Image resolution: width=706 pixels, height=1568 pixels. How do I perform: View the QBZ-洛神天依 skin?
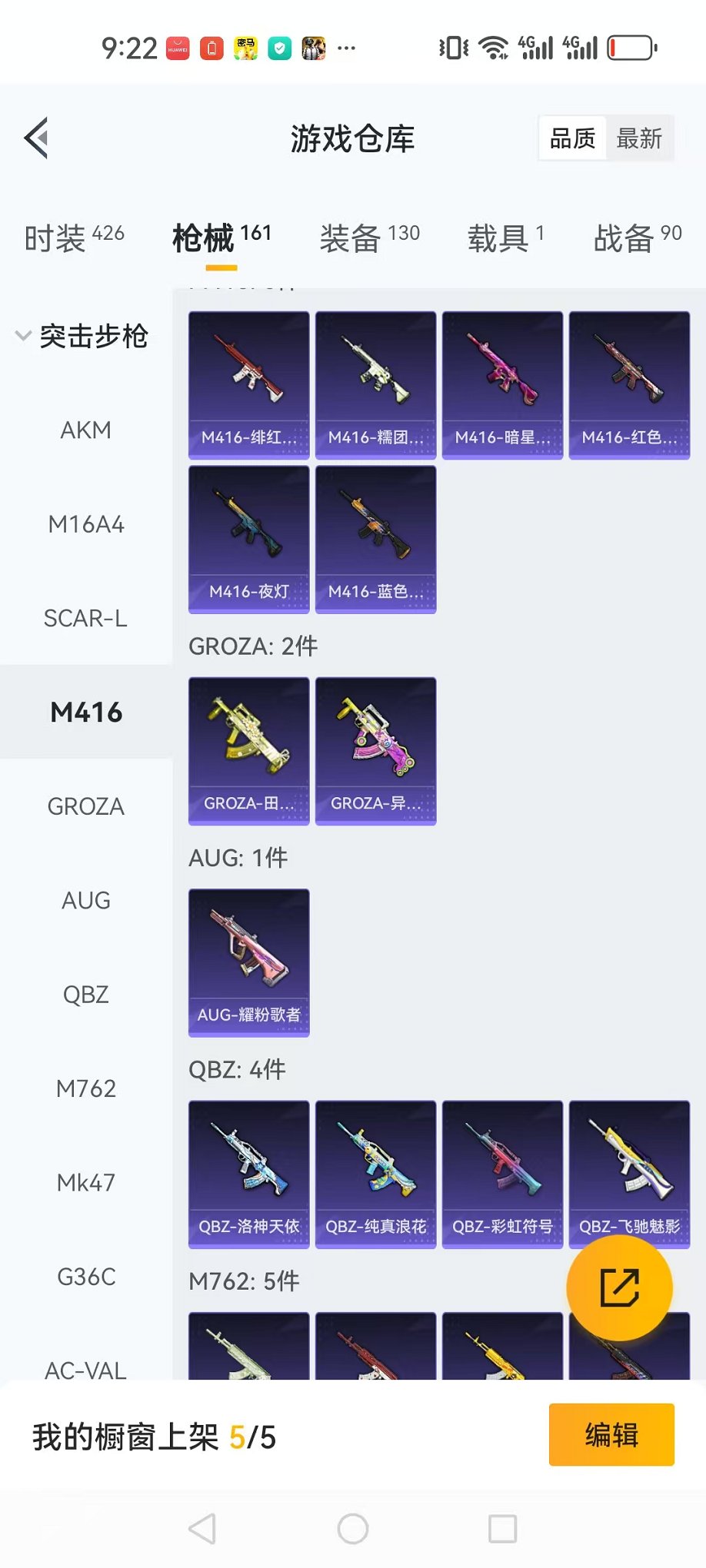[249, 1174]
